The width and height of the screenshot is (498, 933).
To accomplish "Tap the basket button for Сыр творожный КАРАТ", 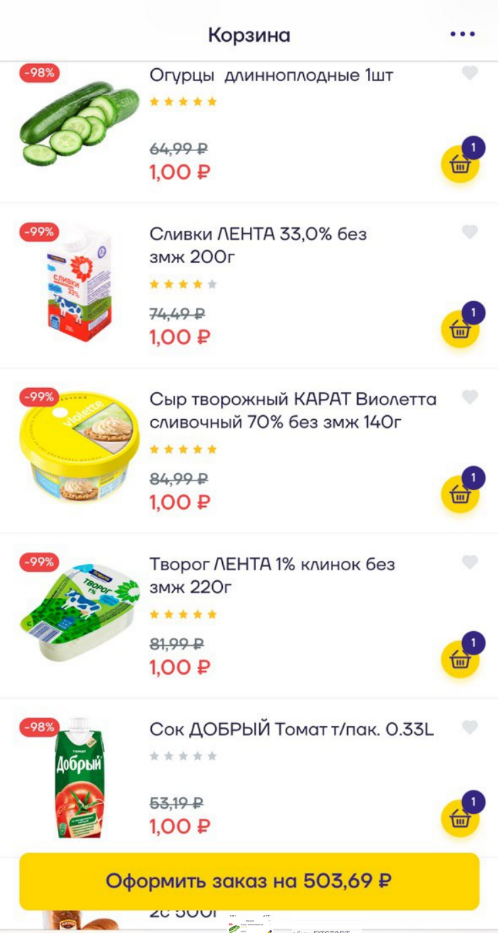I will pos(459,494).
